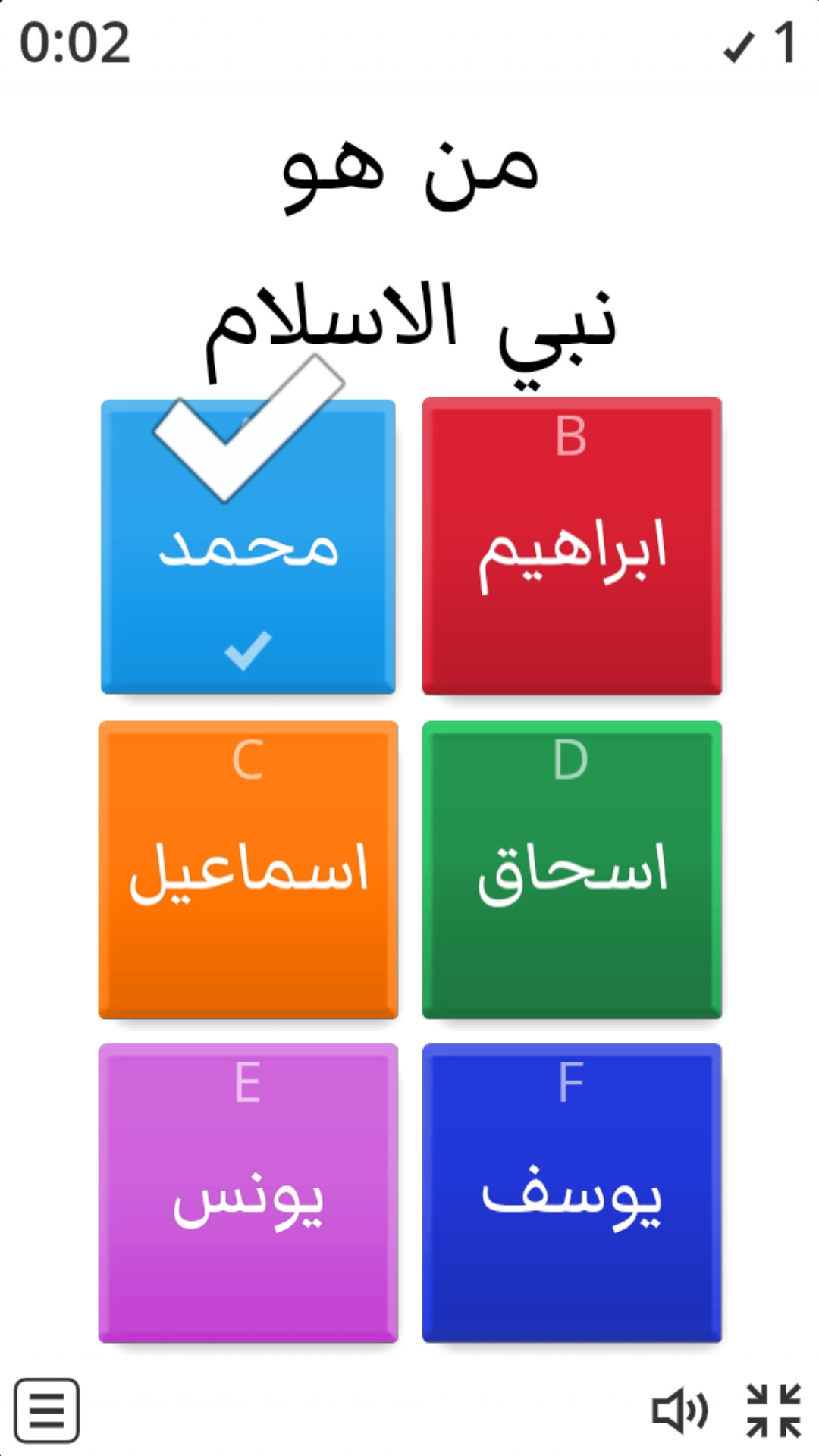The width and height of the screenshot is (819, 1456).
Task: Open the menu list icon
Action: 47,1410
